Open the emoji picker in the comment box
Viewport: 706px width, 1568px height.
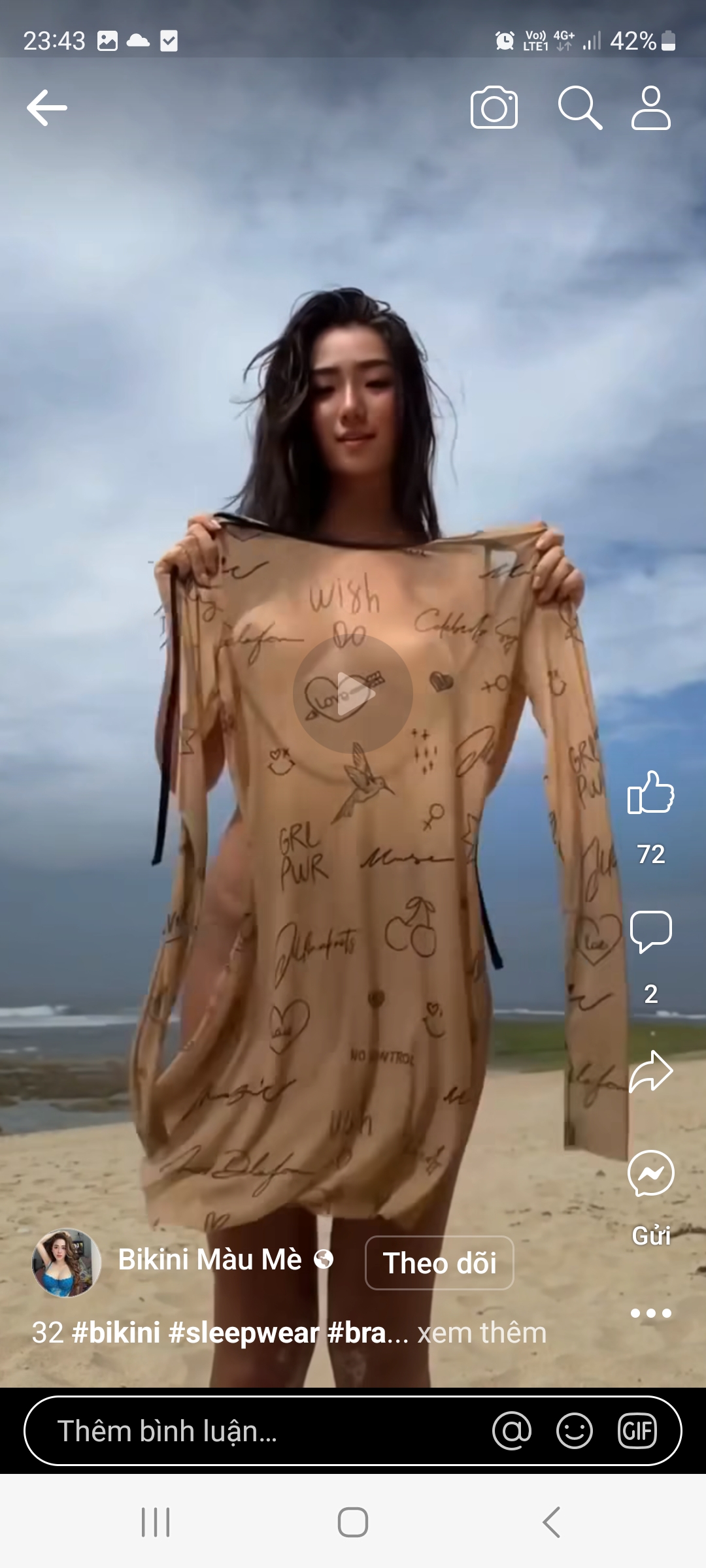pos(574,1431)
